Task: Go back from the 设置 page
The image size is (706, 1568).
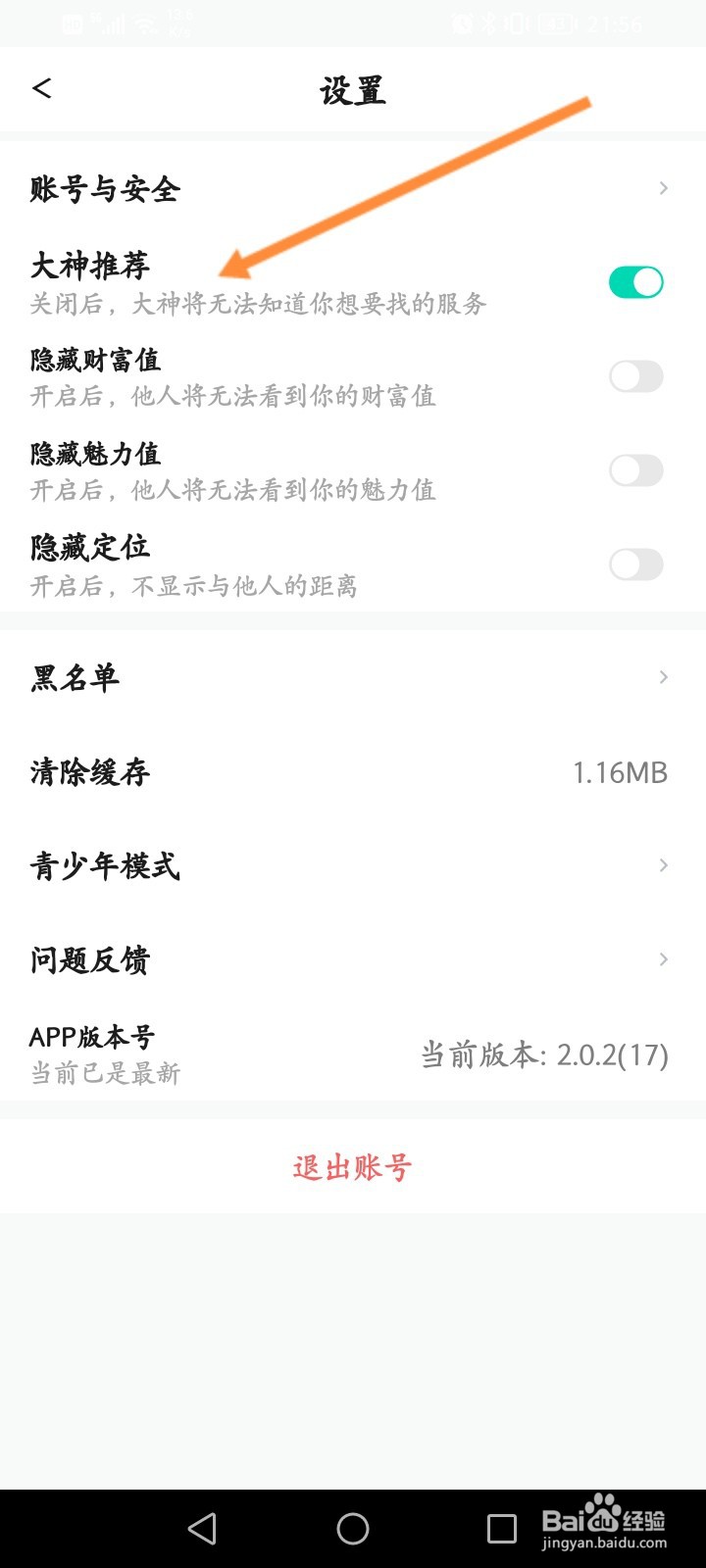Action: point(41,88)
